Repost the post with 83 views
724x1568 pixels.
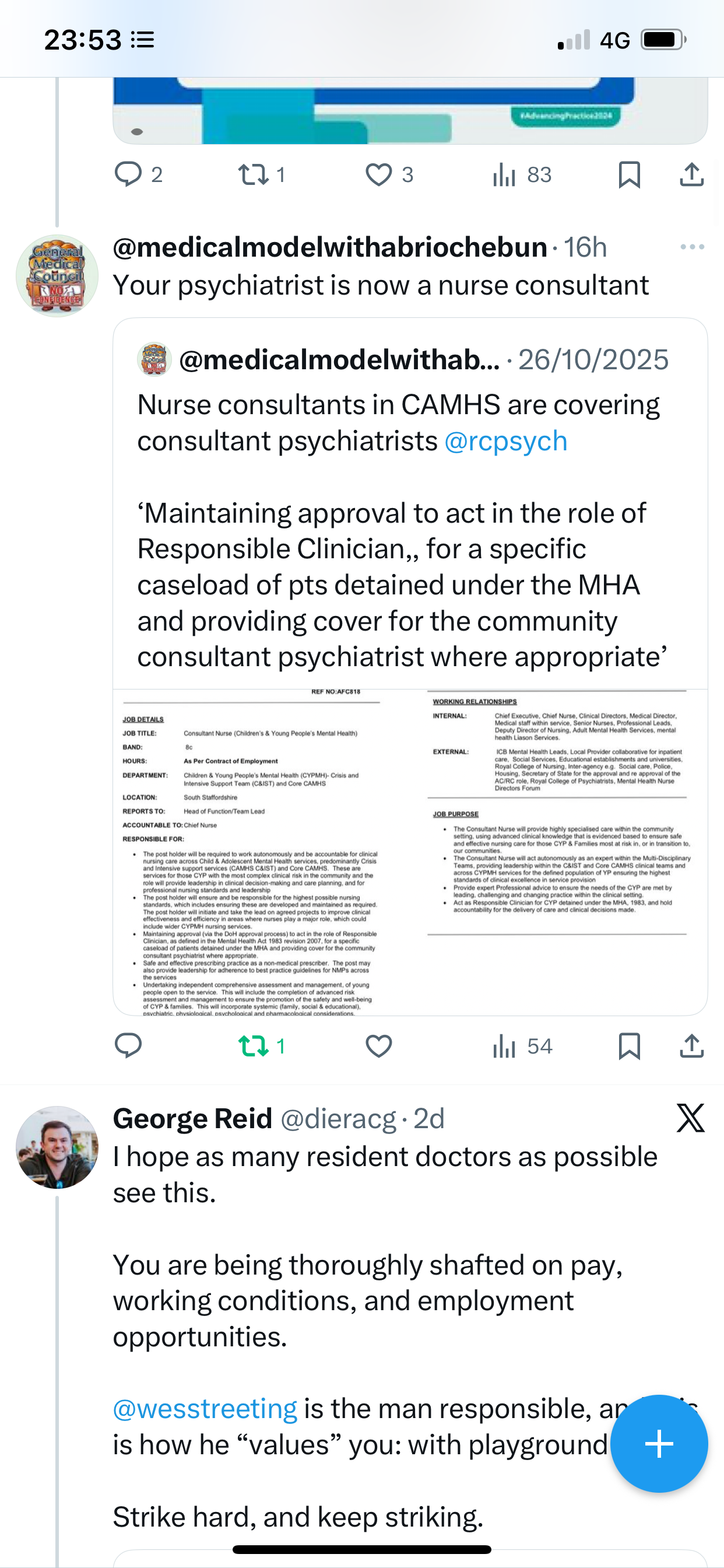point(253,174)
